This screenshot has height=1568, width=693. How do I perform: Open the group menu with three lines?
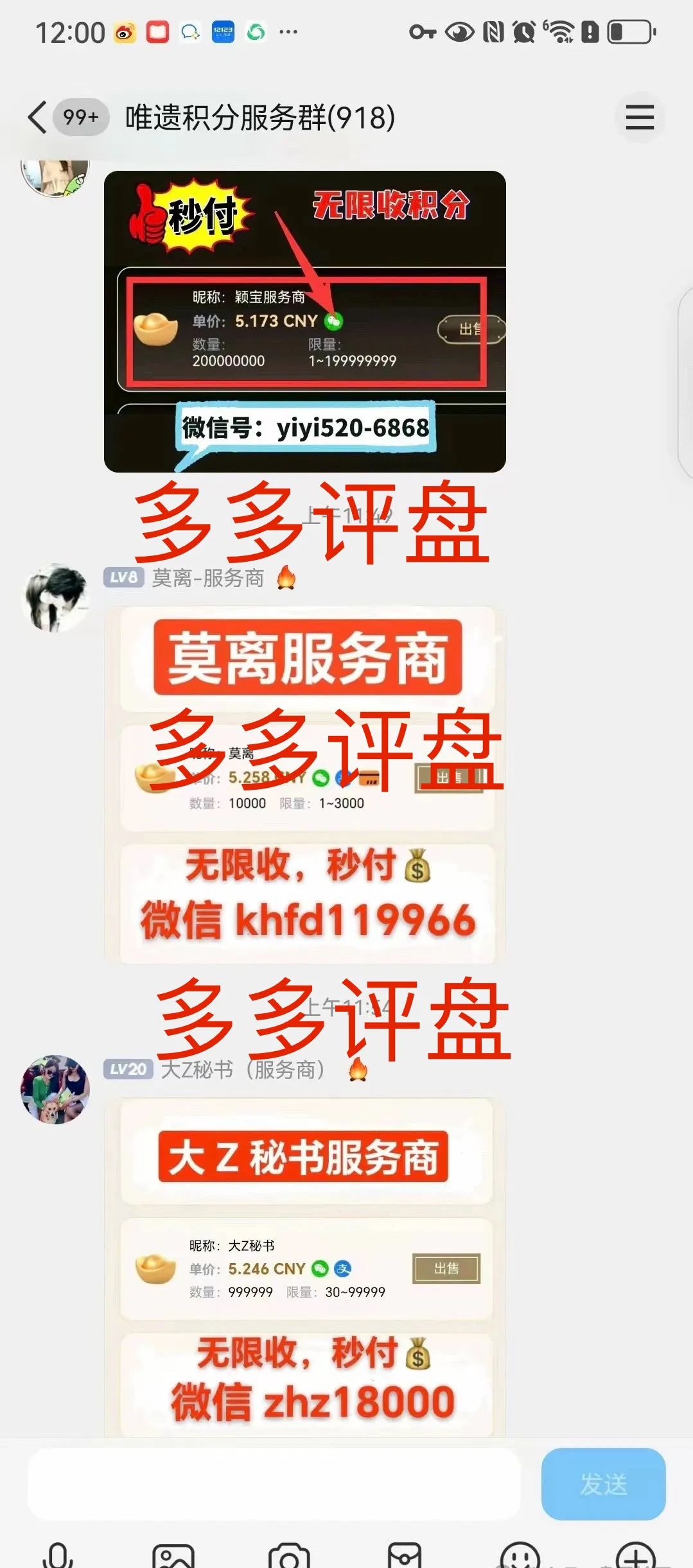tap(639, 118)
